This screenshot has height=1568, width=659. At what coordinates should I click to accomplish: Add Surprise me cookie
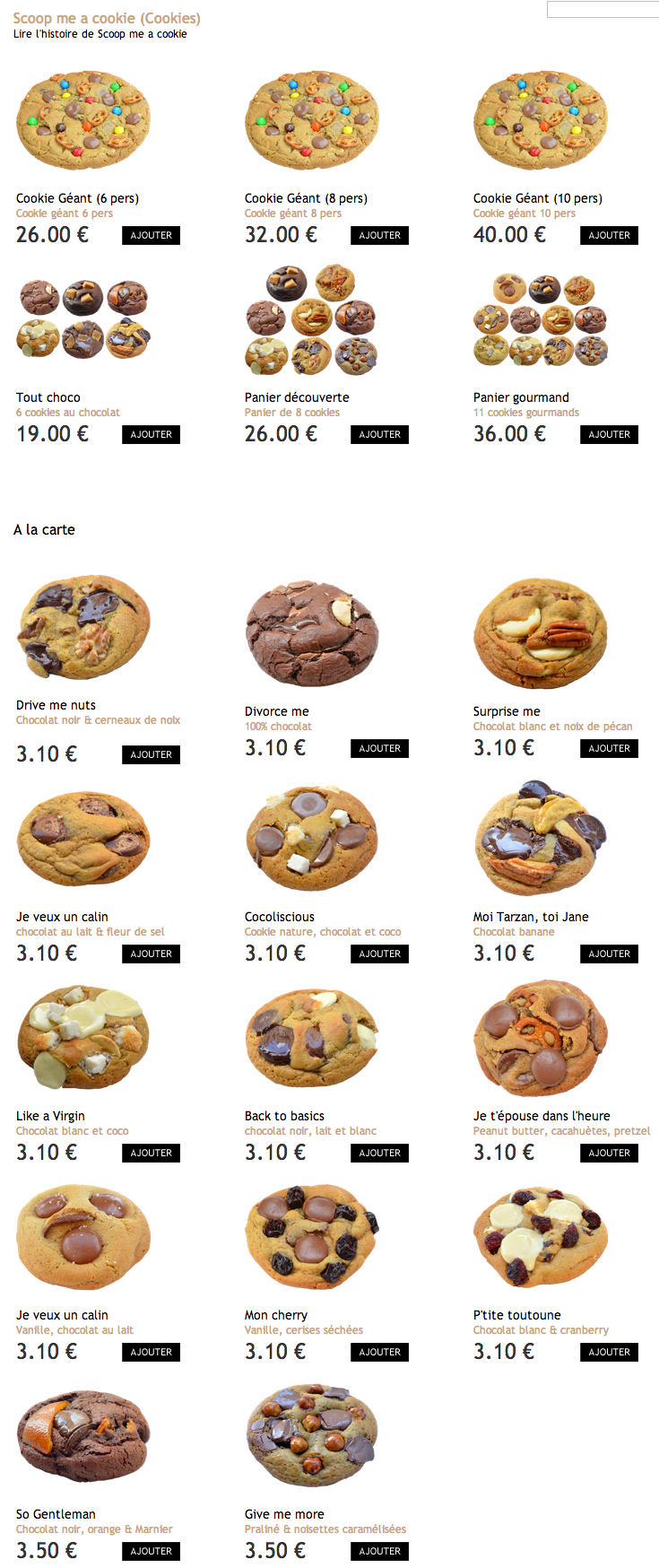coord(609,749)
